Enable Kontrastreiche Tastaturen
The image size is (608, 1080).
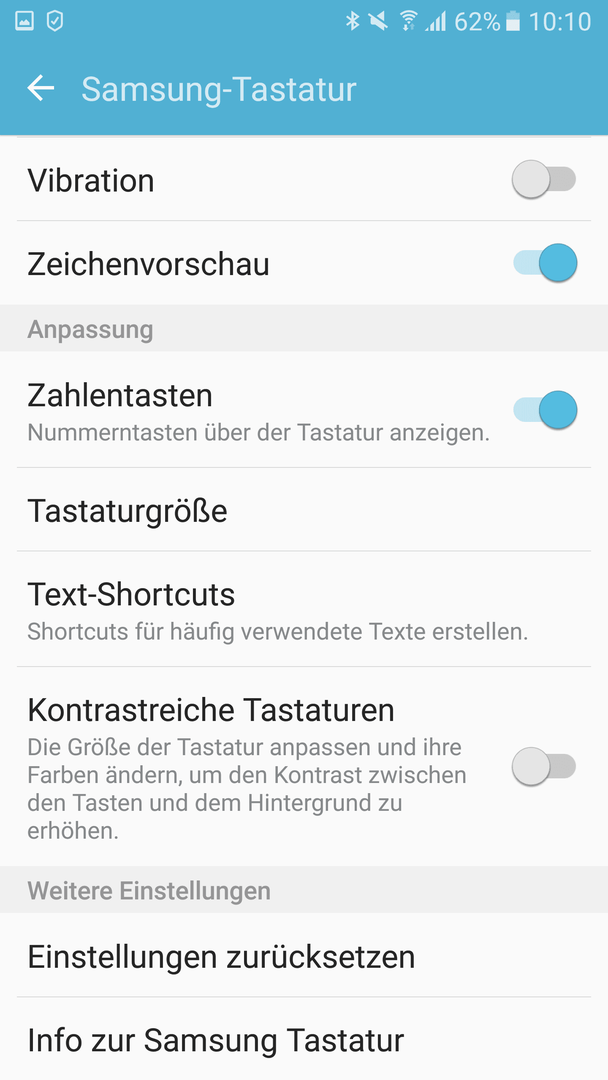point(544,767)
